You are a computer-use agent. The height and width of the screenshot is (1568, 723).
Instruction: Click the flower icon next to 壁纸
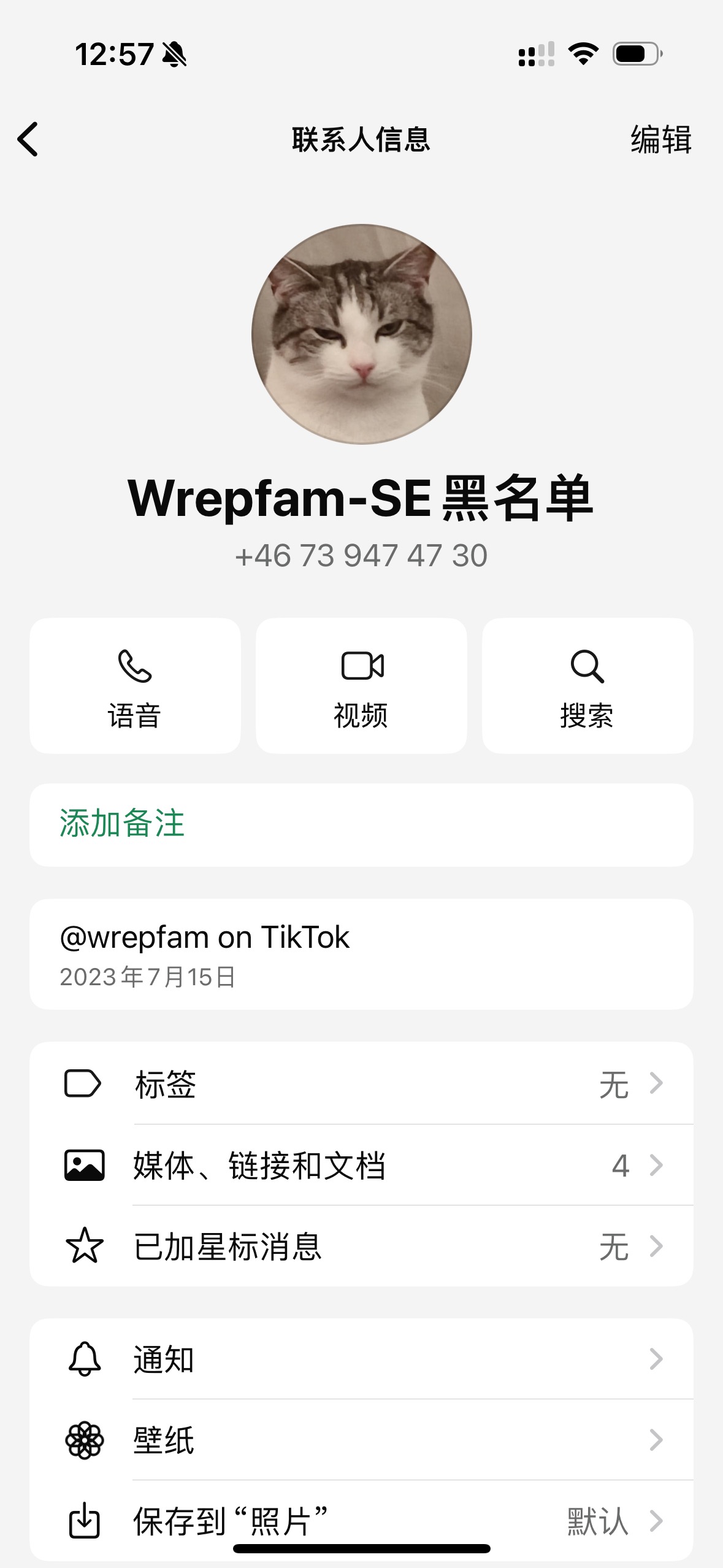click(x=86, y=1441)
